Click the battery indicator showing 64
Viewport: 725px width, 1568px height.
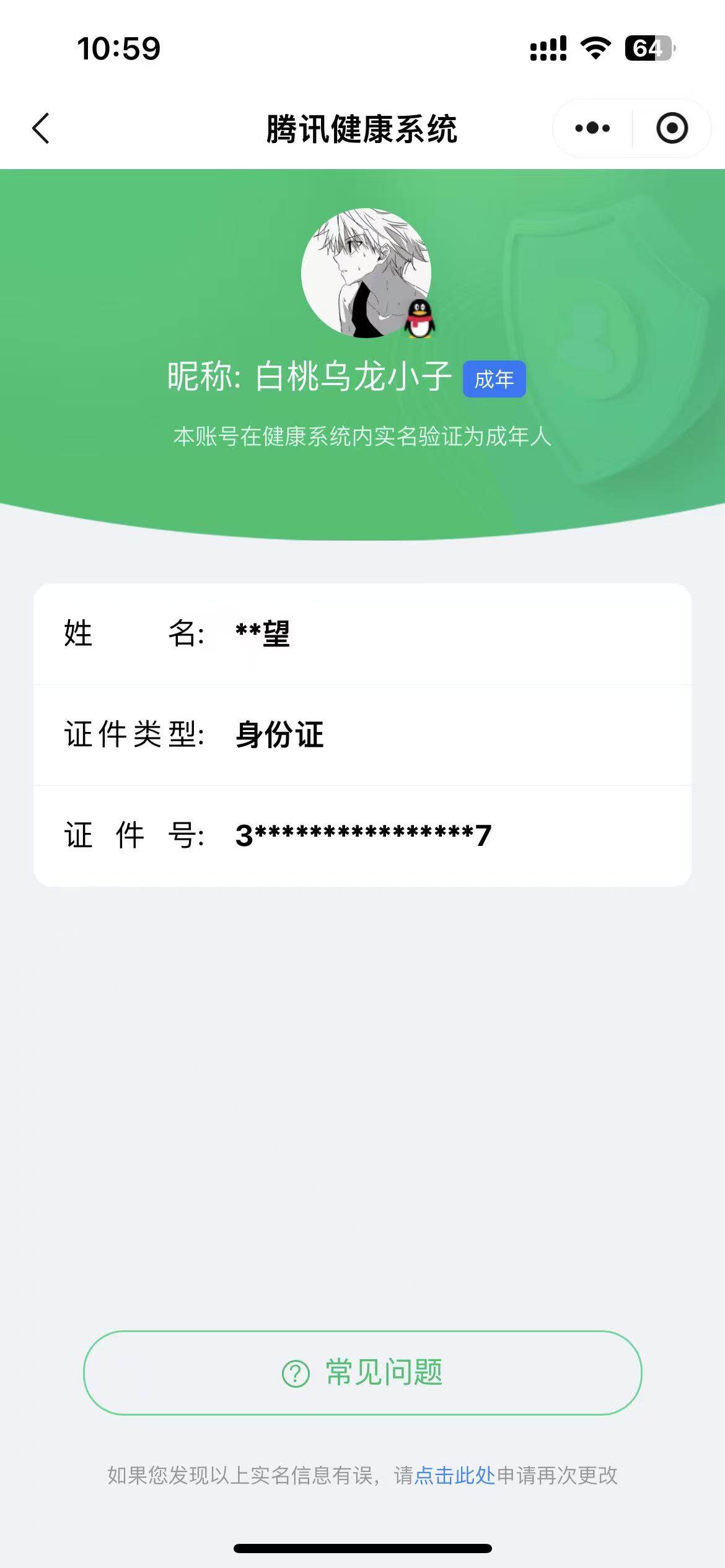point(648,48)
